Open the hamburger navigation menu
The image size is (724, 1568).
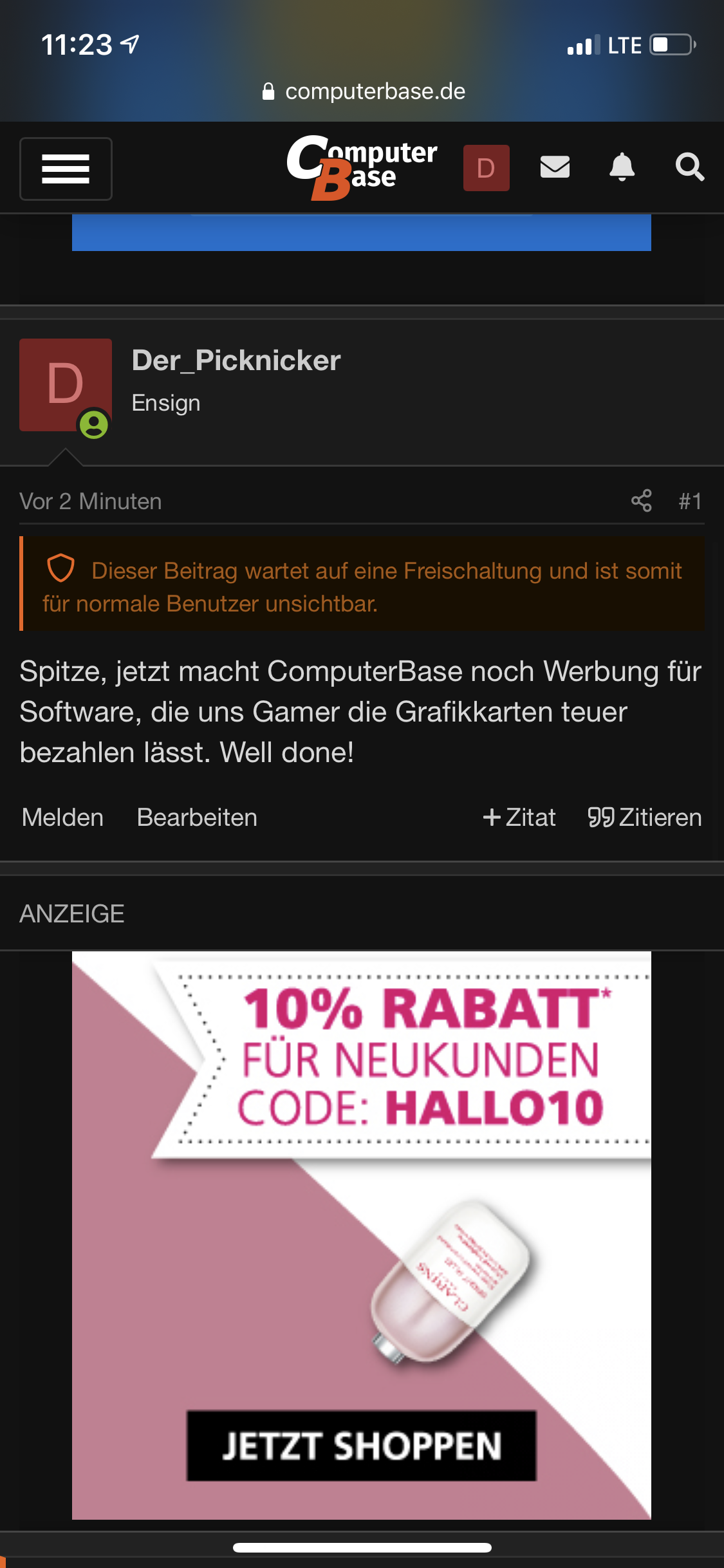point(66,169)
